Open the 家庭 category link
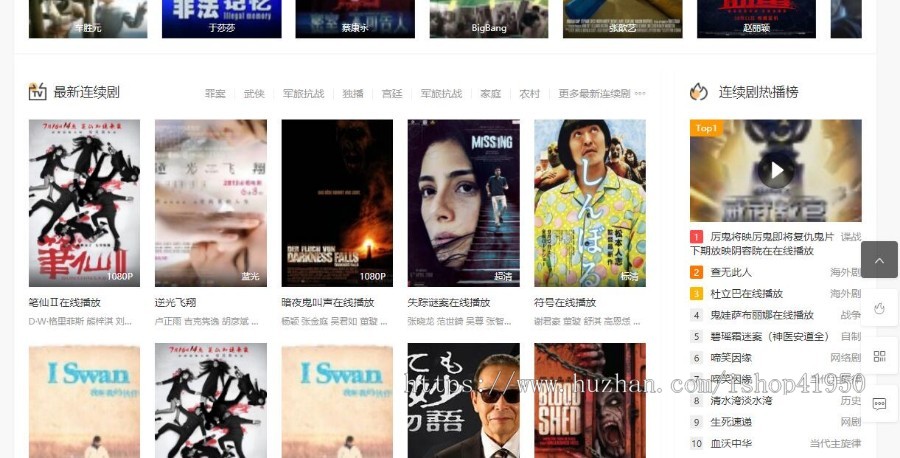Screen dimensions: 900x458 pyautogui.click(x=490, y=94)
